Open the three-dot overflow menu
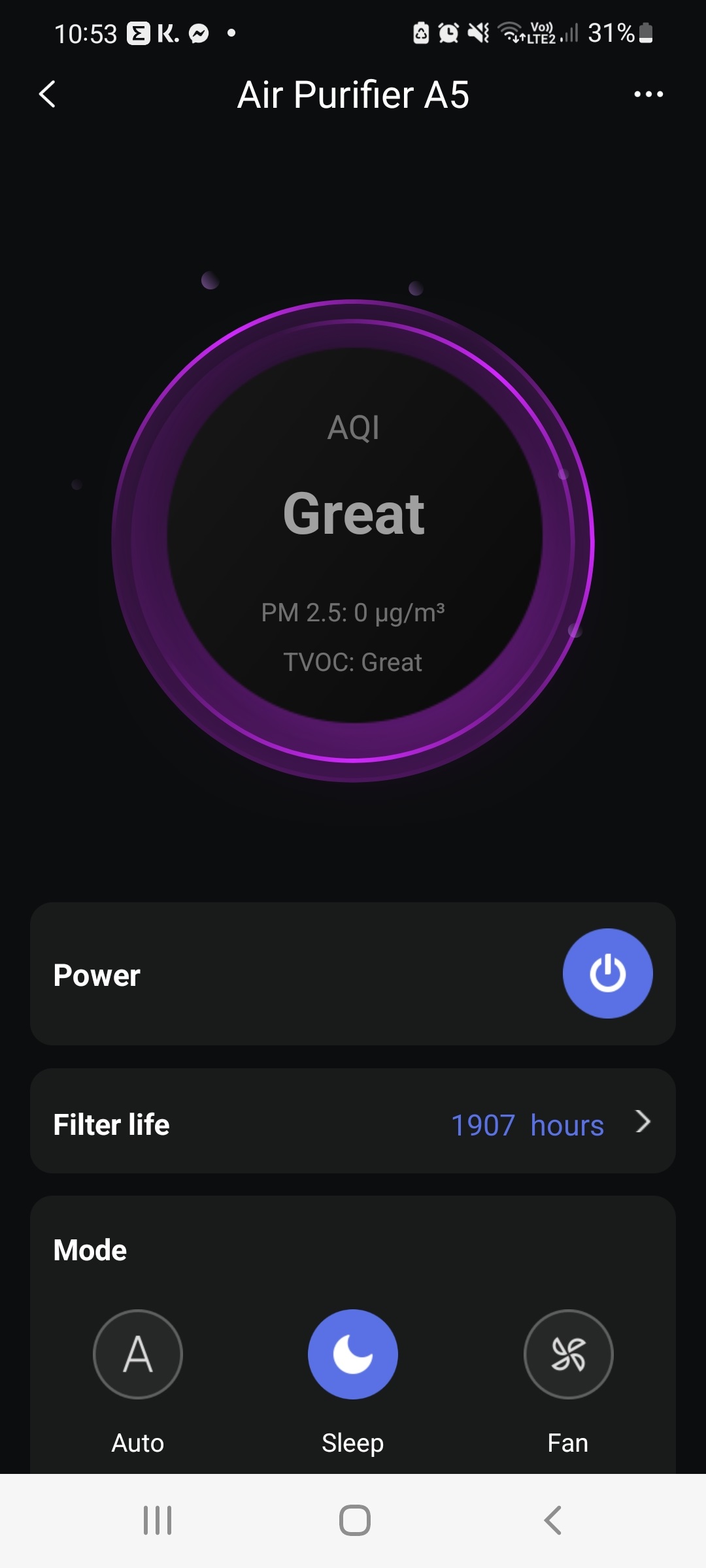 (648, 95)
